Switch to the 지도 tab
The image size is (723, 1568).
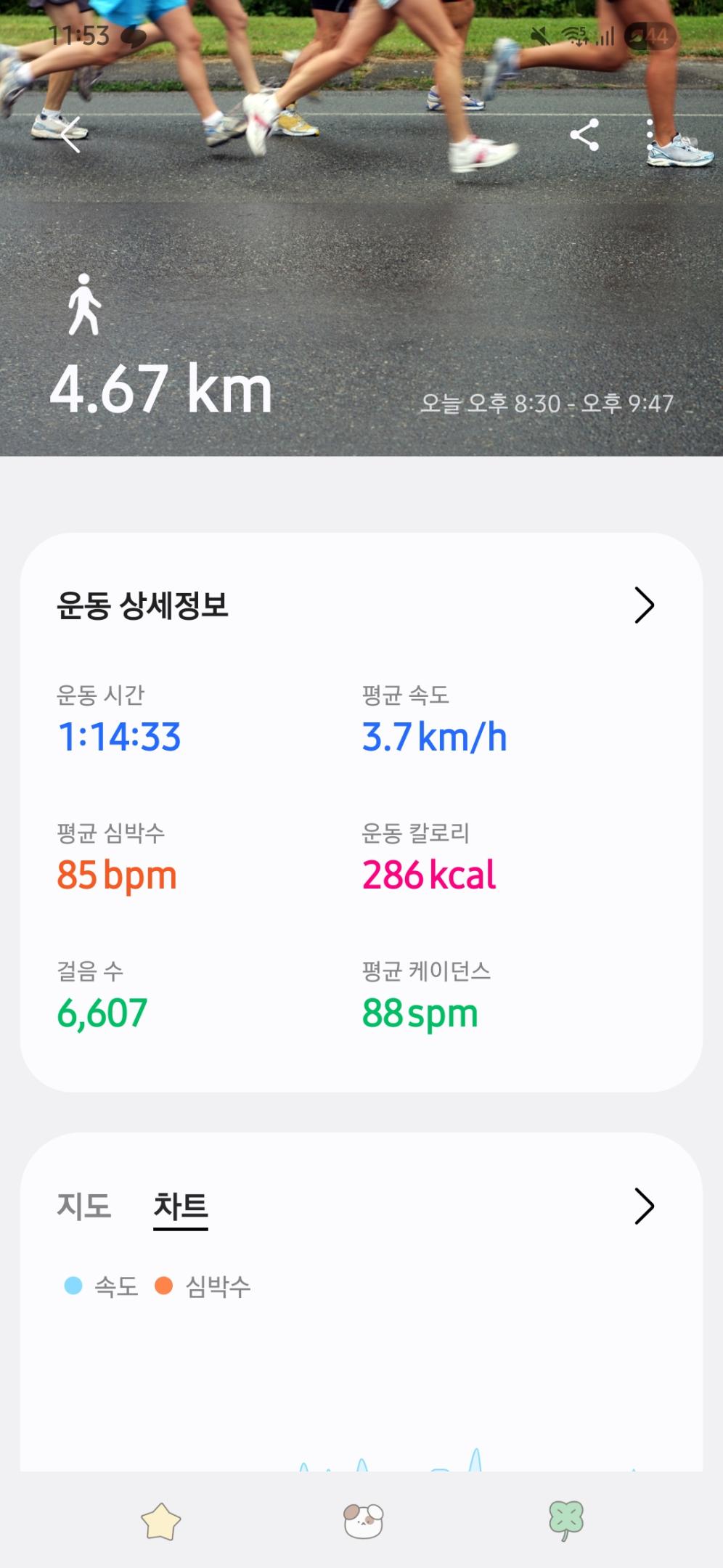[x=84, y=1206]
